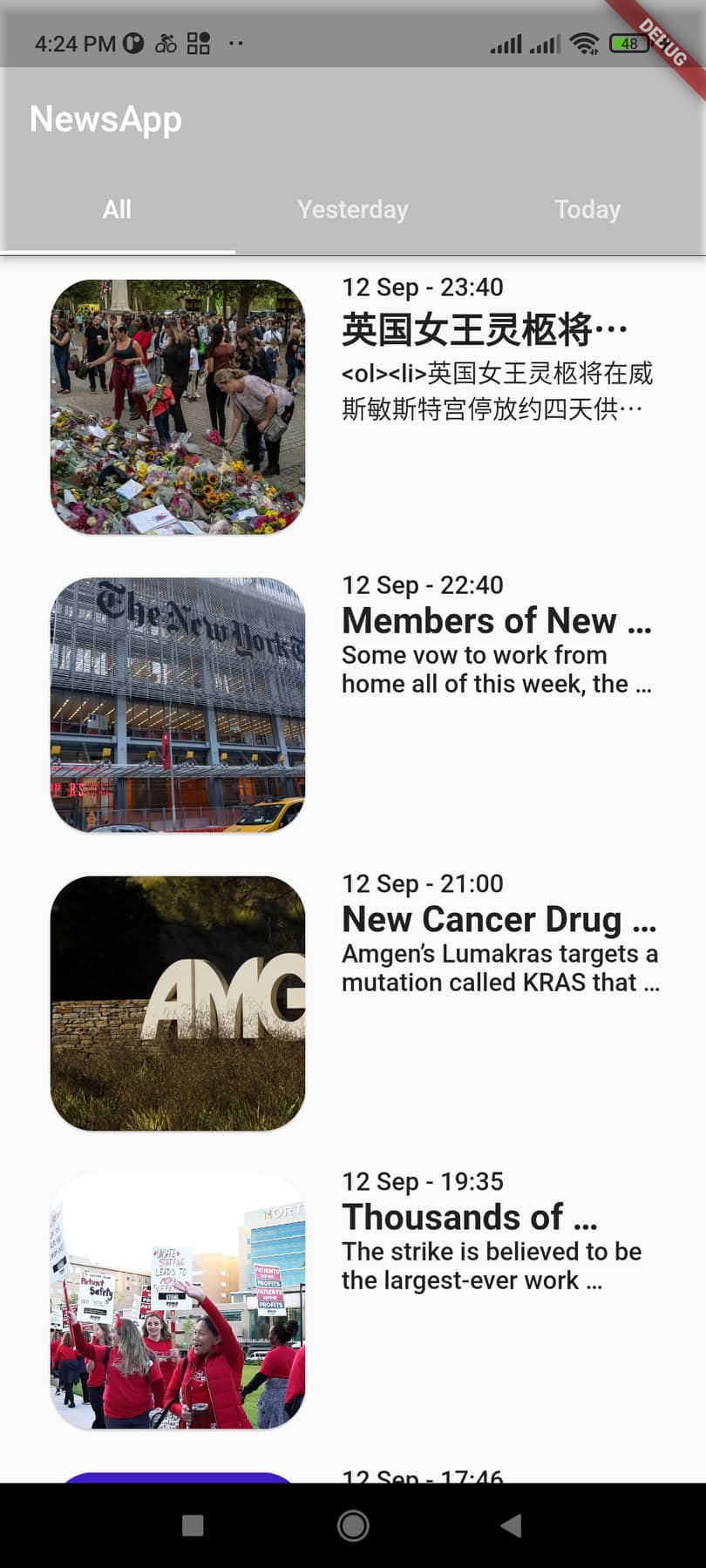Switch to the Yesterday tab
Image resolution: width=706 pixels, height=1568 pixels.
click(x=352, y=209)
